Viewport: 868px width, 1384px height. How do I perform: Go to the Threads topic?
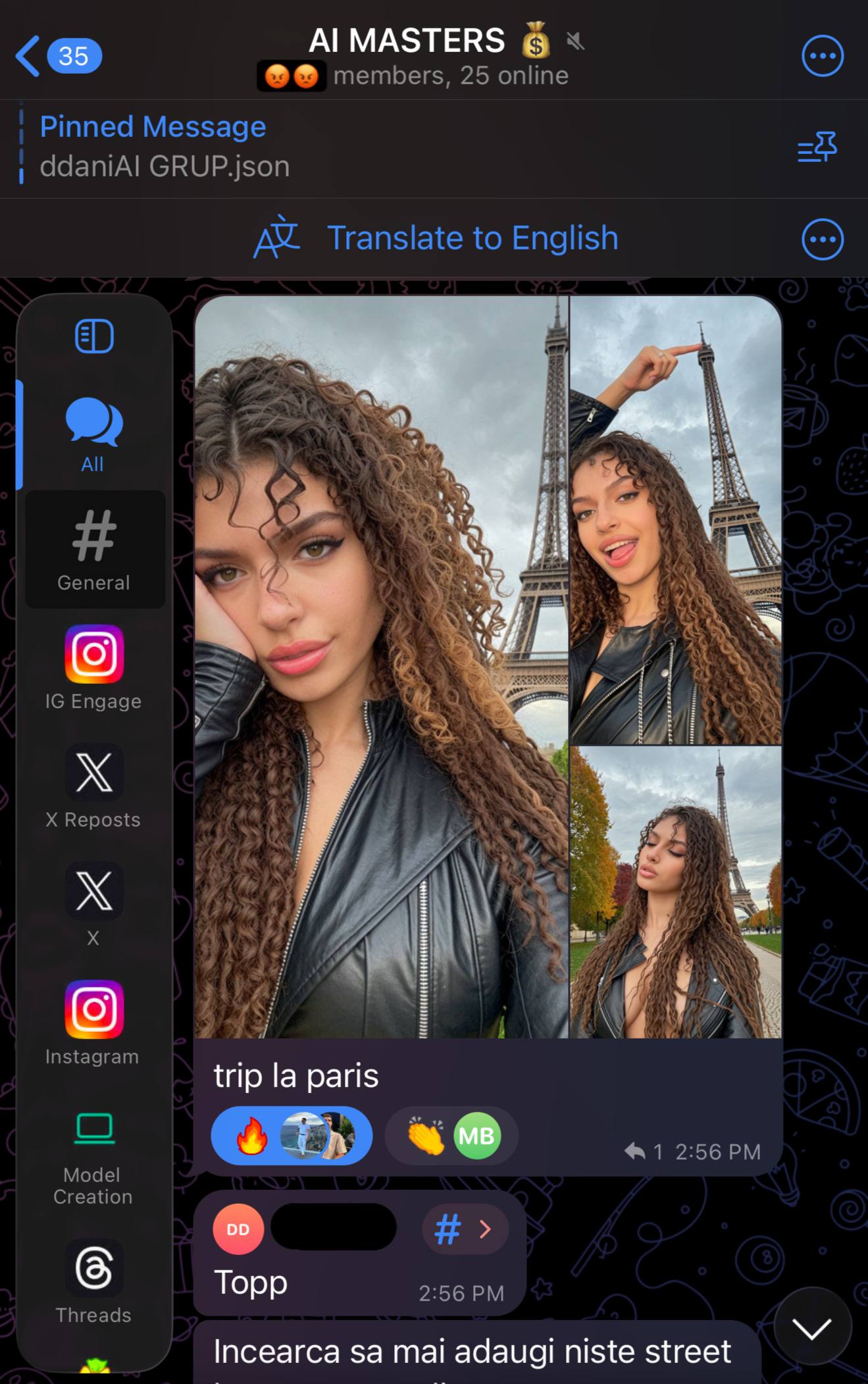[x=93, y=1281]
